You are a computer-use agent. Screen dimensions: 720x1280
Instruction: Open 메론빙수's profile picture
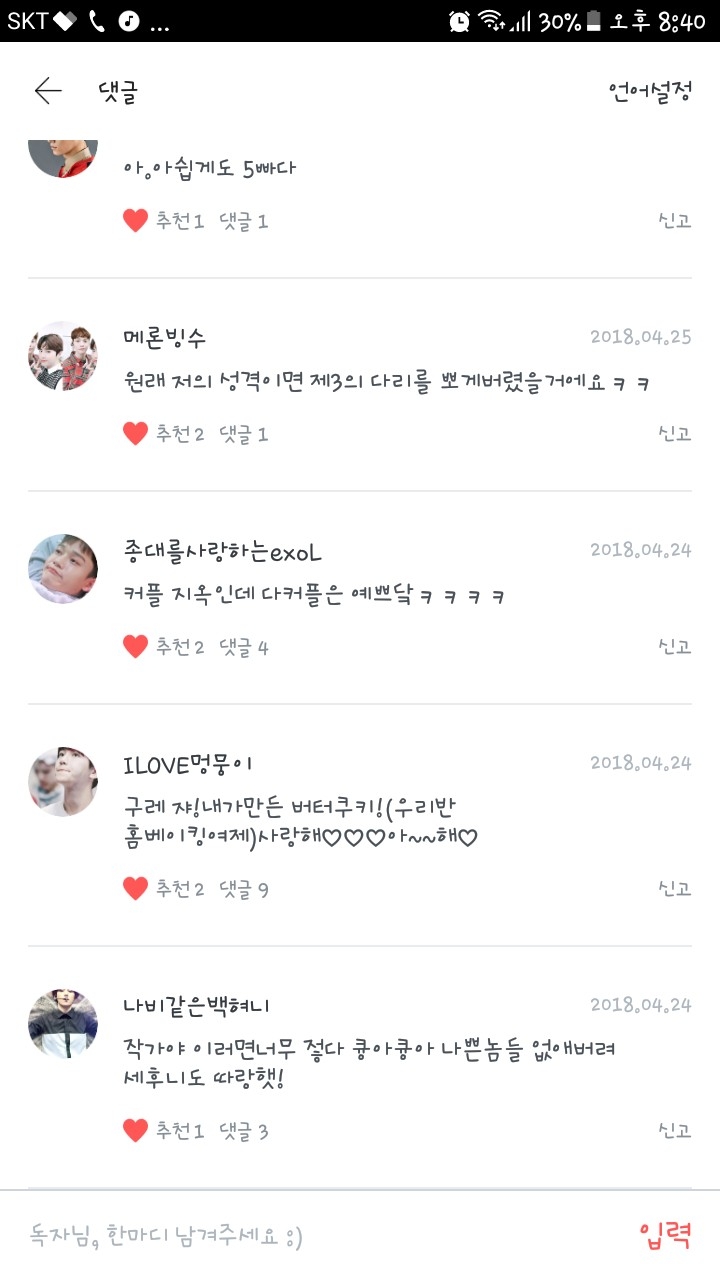tap(63, 356)
